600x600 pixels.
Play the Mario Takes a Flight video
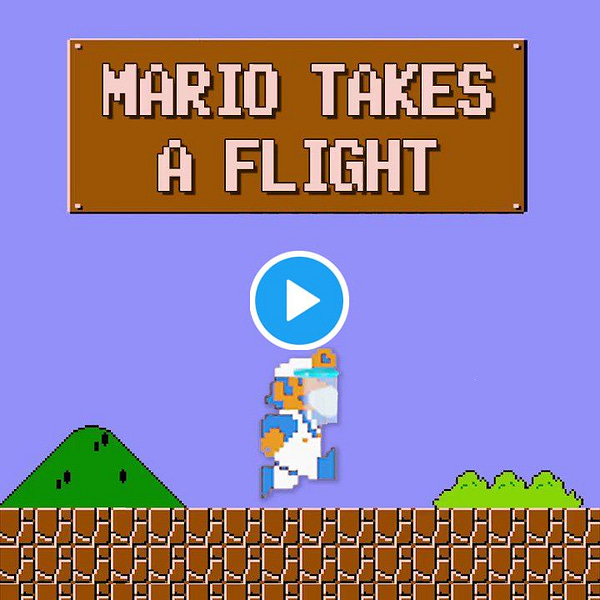[299, 300]
